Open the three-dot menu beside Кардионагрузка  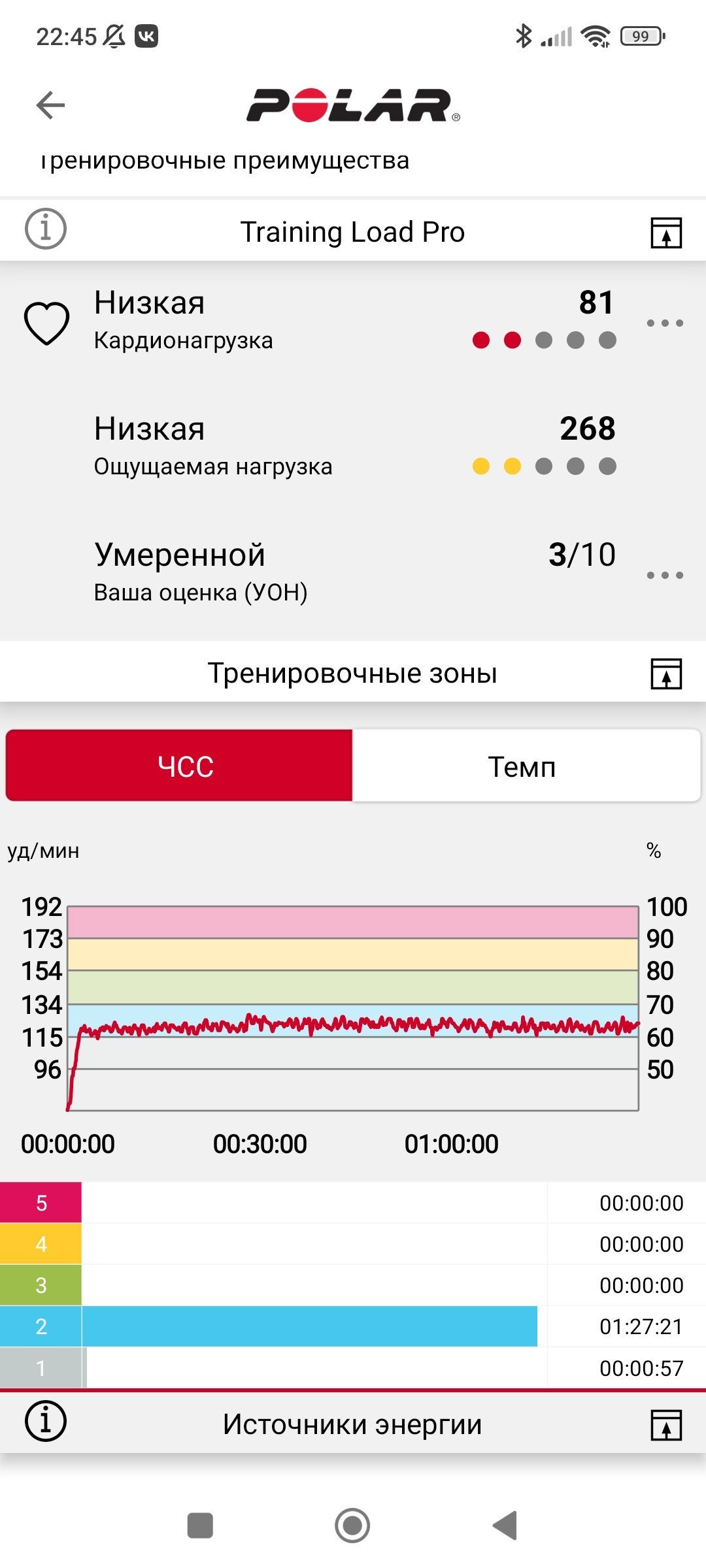pyautogui.click(x=665, y=323)
